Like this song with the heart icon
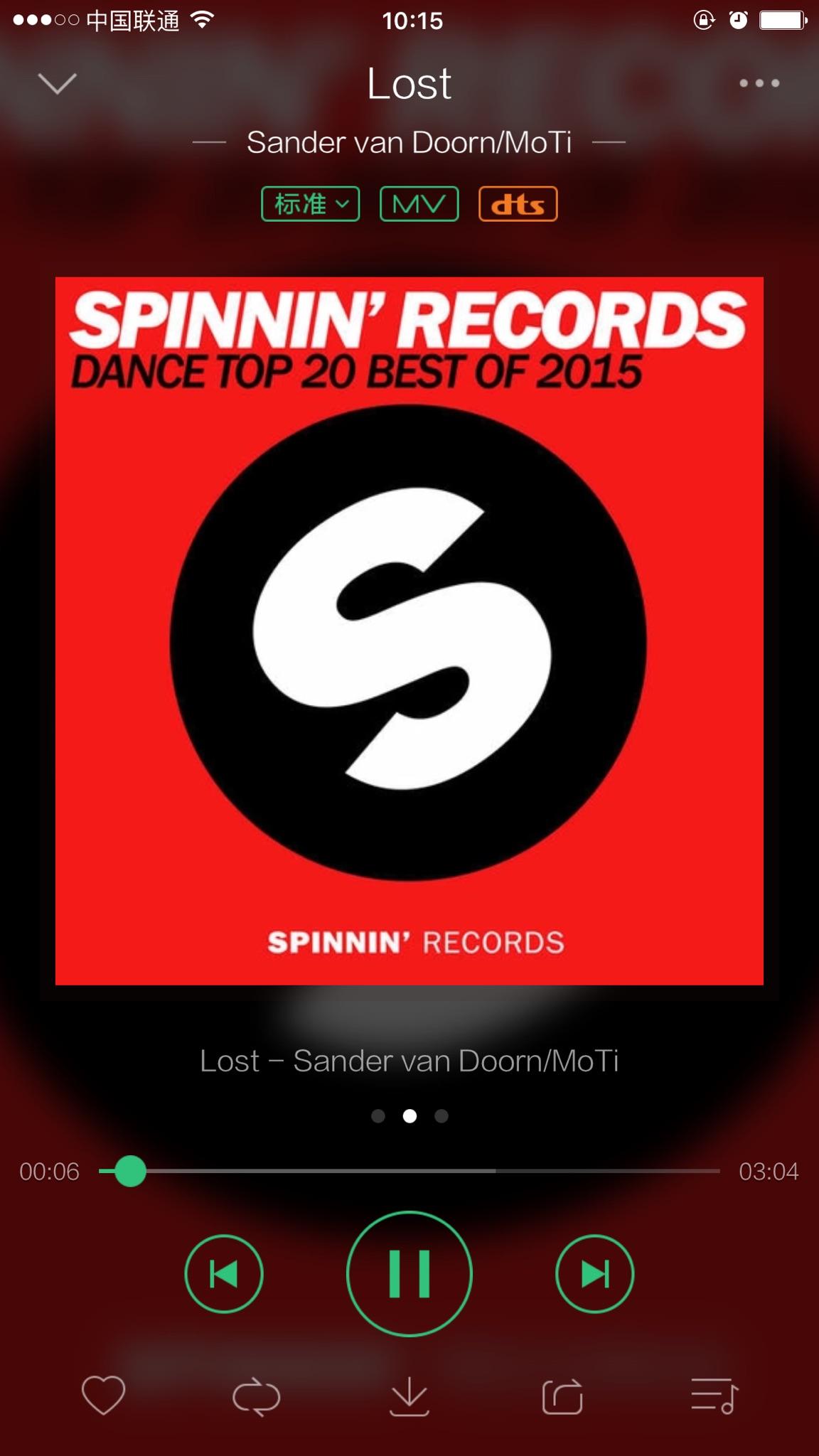Screen dimensions: 819x1456 104,1395
